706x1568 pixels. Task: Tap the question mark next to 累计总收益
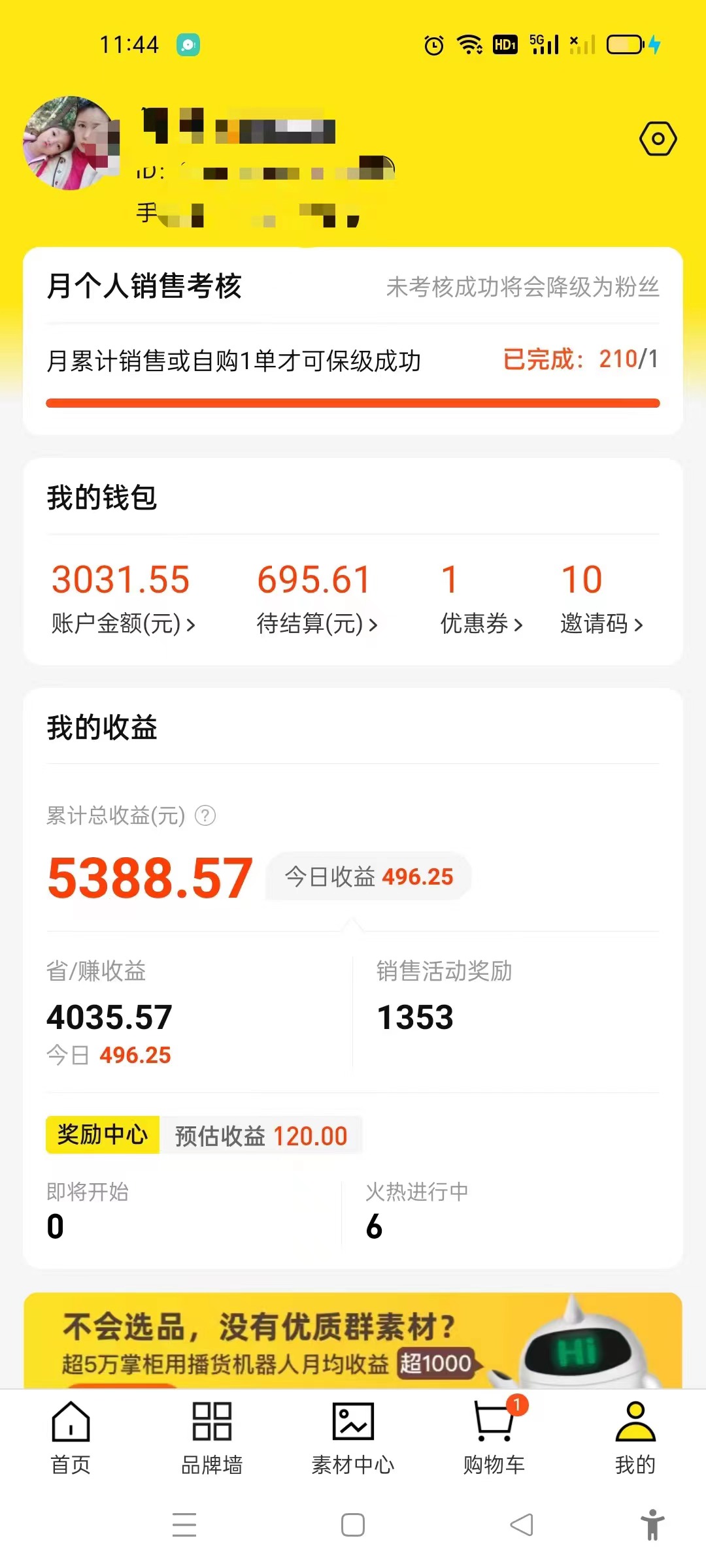point(205,815)
